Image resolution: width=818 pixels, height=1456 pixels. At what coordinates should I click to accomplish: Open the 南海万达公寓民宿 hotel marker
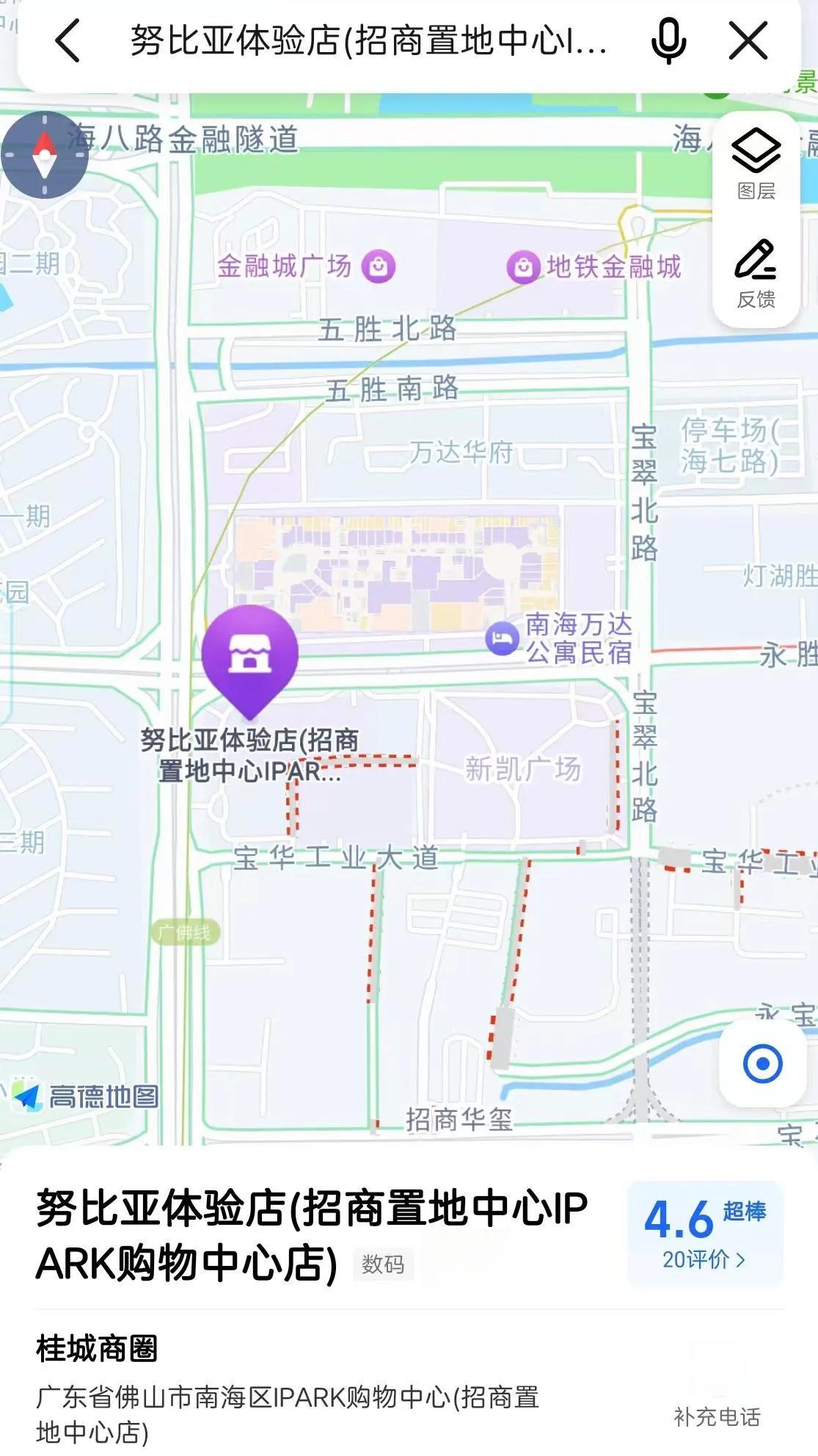pyautogui.click(x=502, y=638)
